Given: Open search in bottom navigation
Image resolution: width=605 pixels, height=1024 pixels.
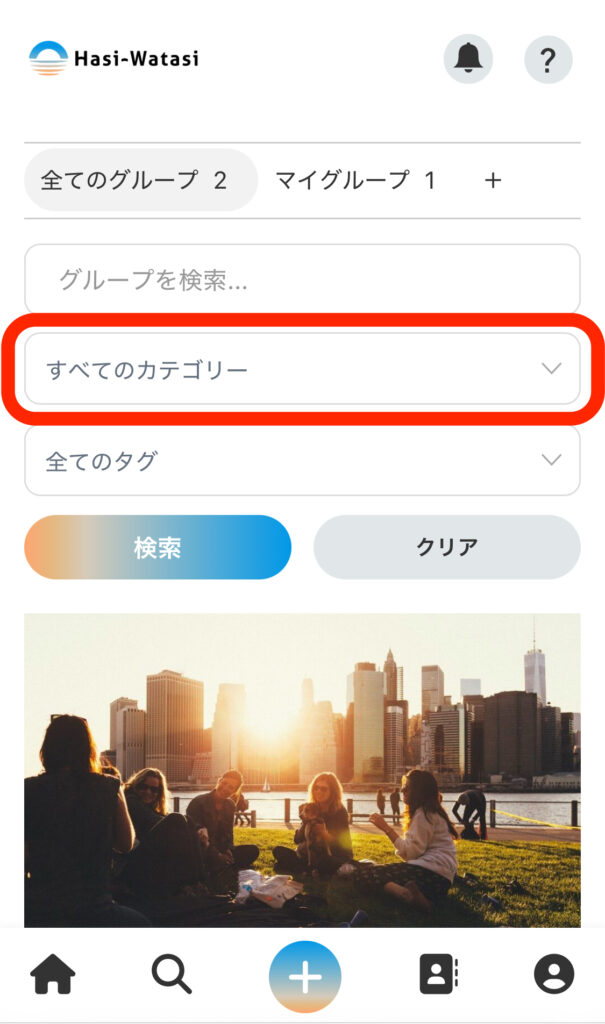Looking at the screenshot, I should 171,974.
